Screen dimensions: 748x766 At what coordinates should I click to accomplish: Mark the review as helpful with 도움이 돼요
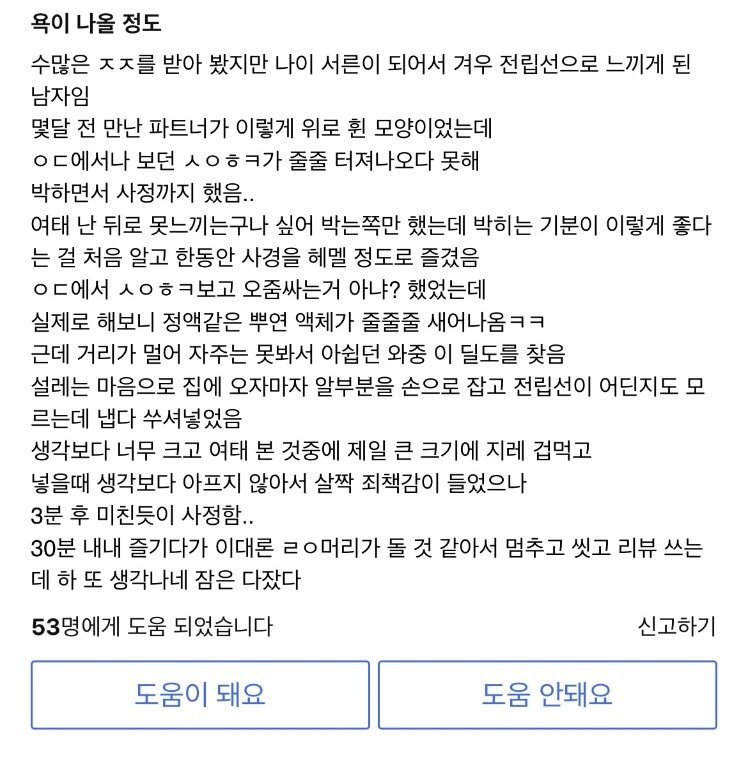click(200, 694)
